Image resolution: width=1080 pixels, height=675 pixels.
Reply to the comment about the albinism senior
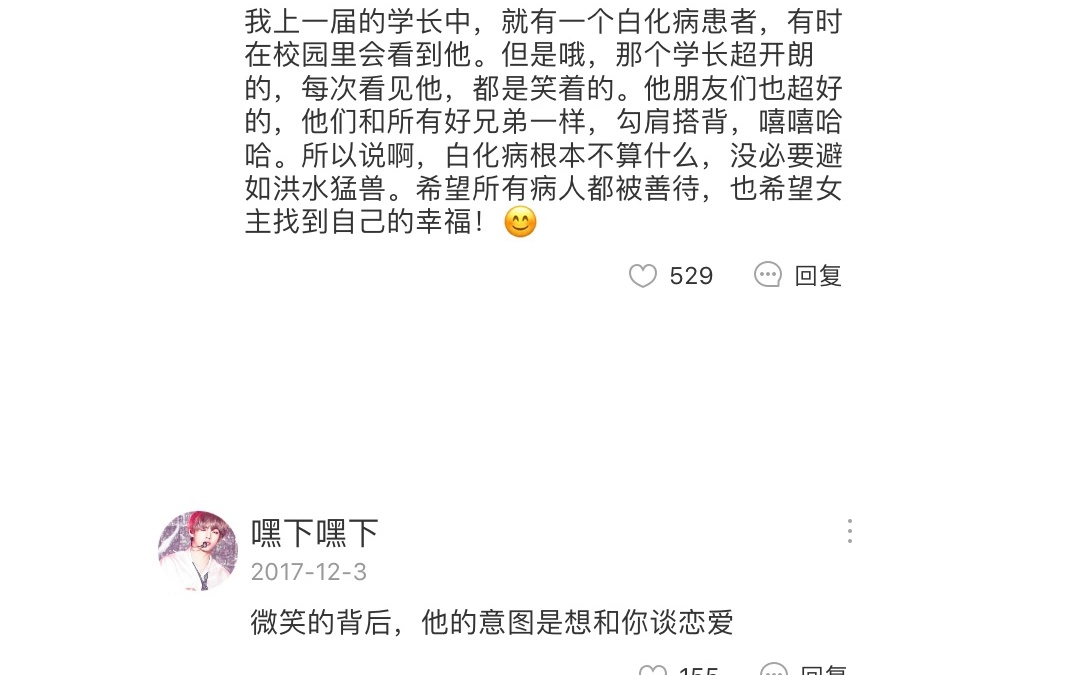pos(799,276)
